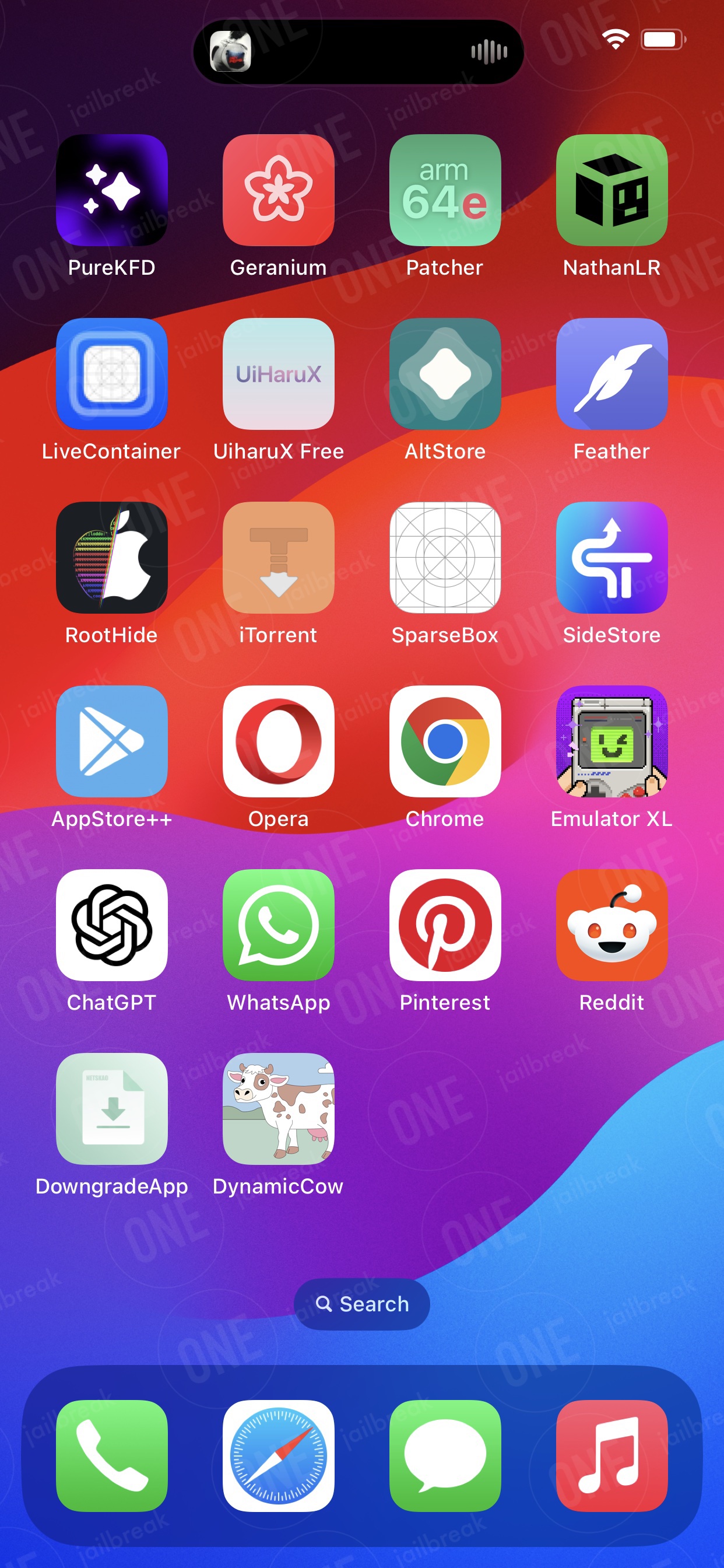Launch iTorrent
The image size is (724, 1568).
tap(278, 558)
